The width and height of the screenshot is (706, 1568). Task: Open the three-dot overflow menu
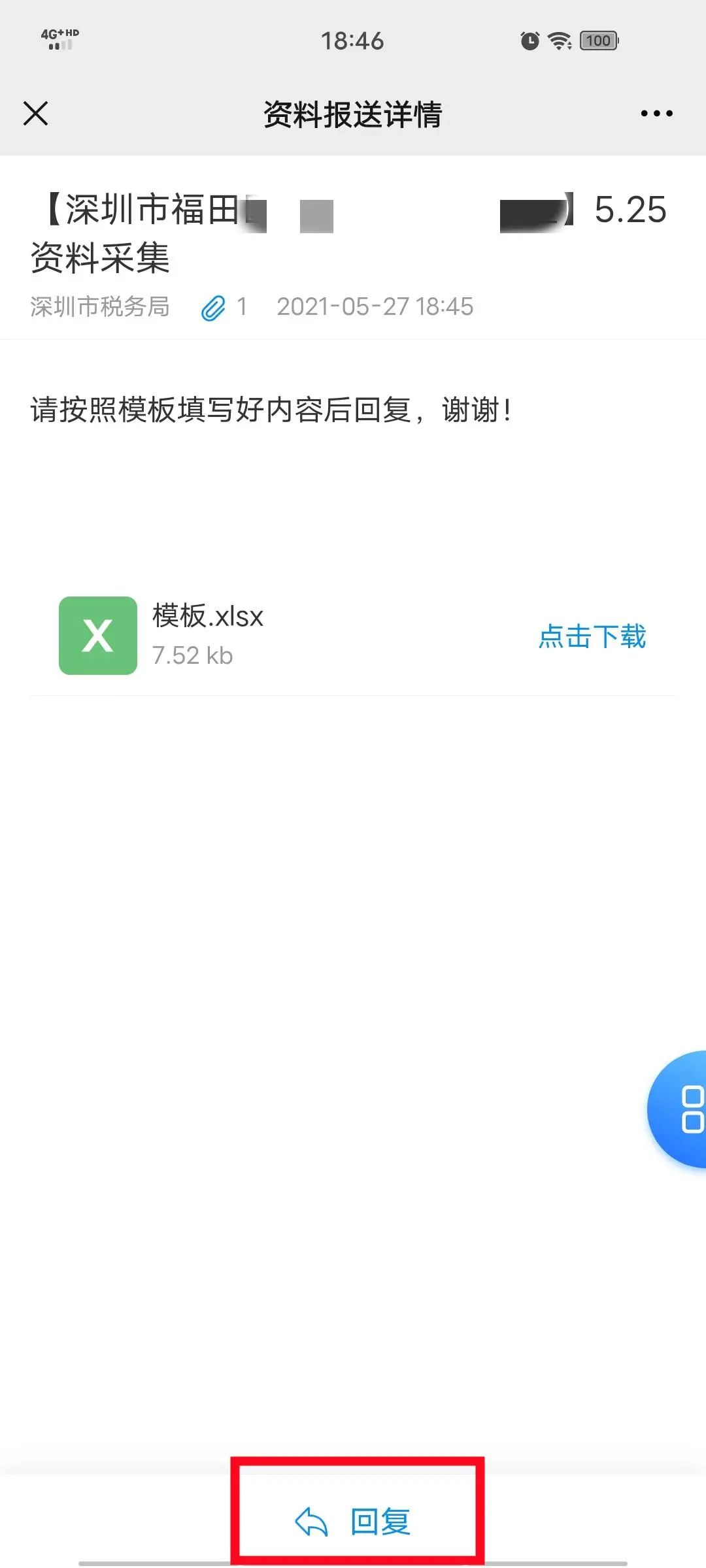656,114
